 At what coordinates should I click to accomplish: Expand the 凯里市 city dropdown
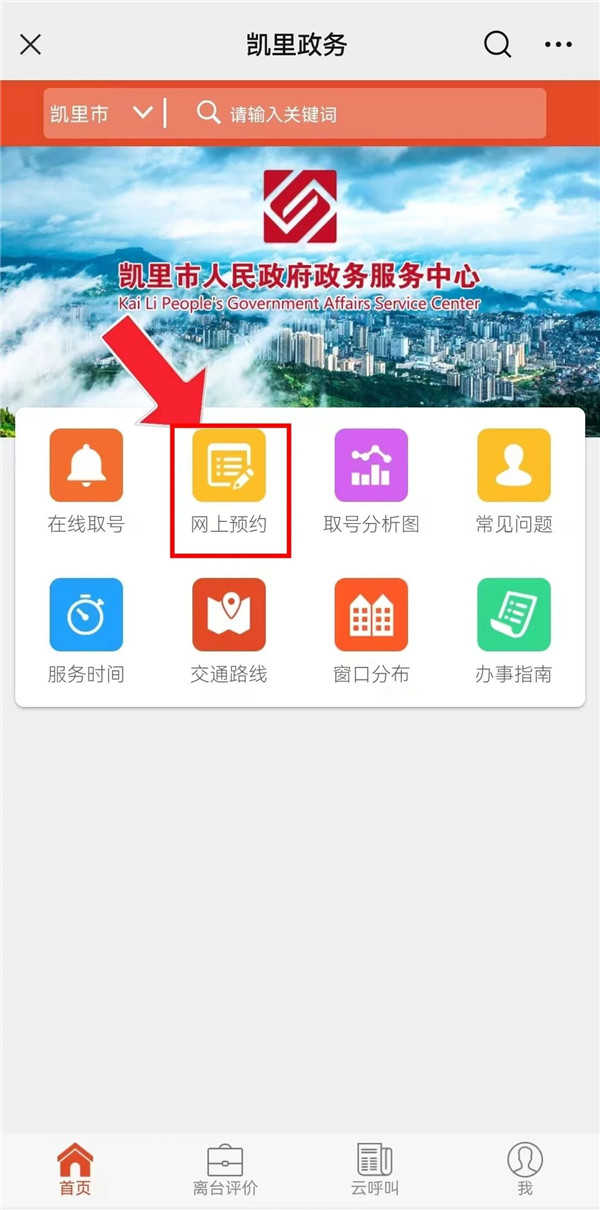tap(102, 114)
